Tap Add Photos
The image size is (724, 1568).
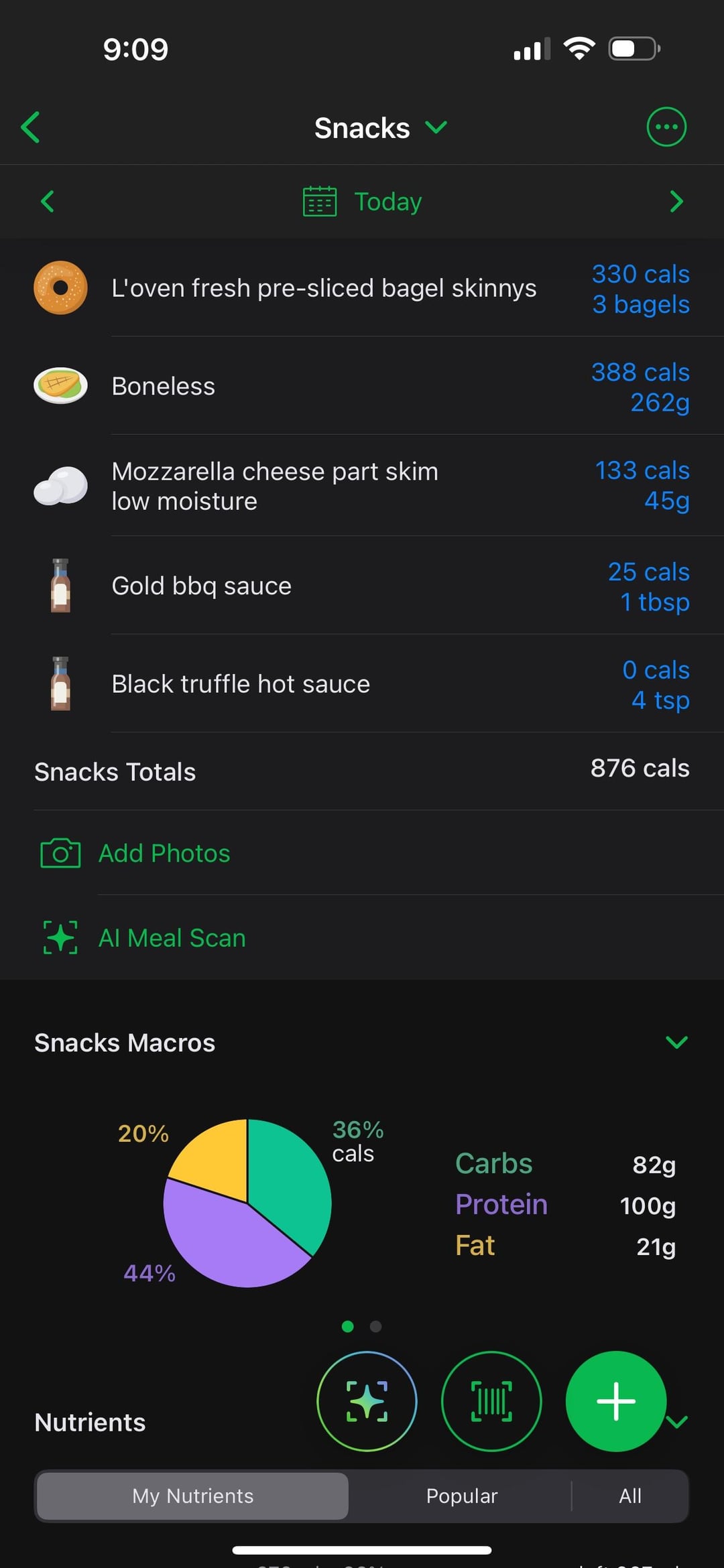coord(362,853)
